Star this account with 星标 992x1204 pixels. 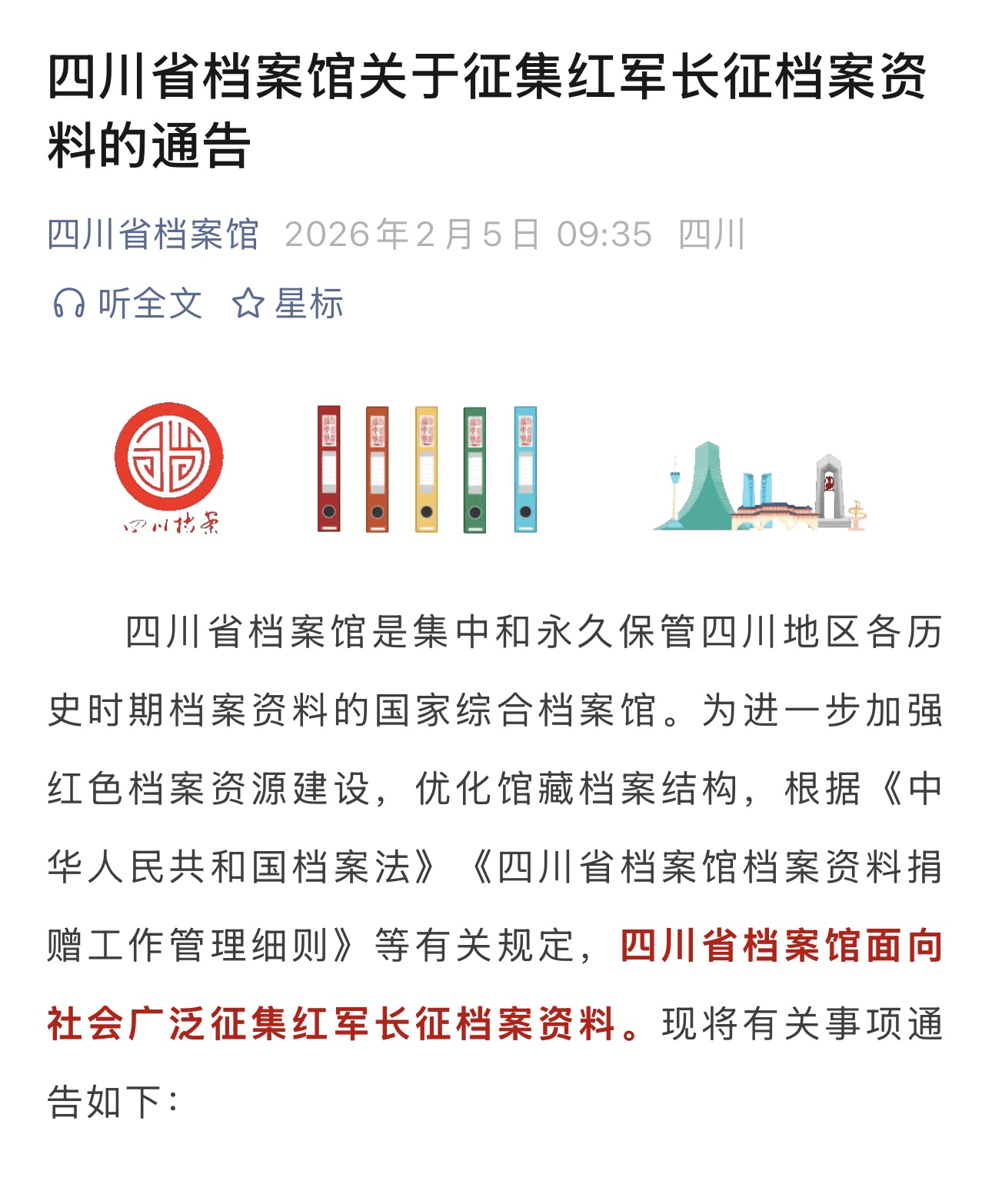click(x=288, y=304)
